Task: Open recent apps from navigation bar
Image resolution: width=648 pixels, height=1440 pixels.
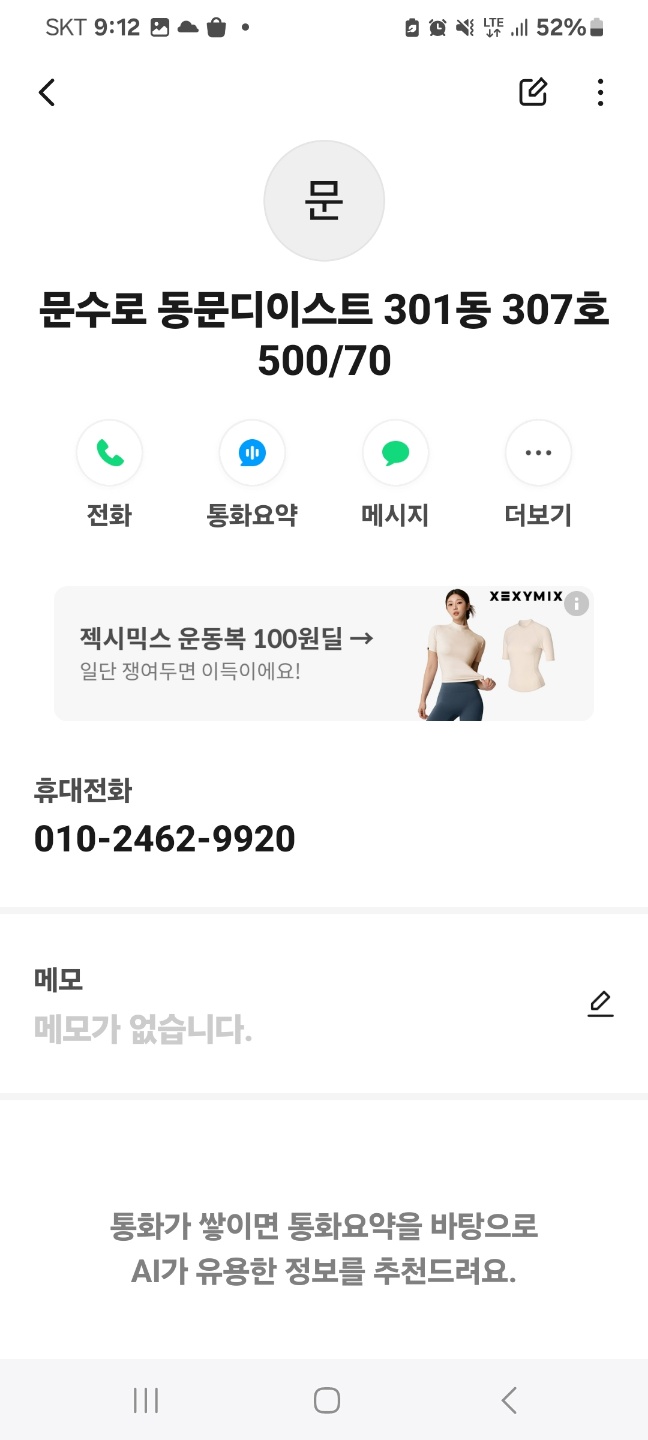Action: [x=146, y=1400]
